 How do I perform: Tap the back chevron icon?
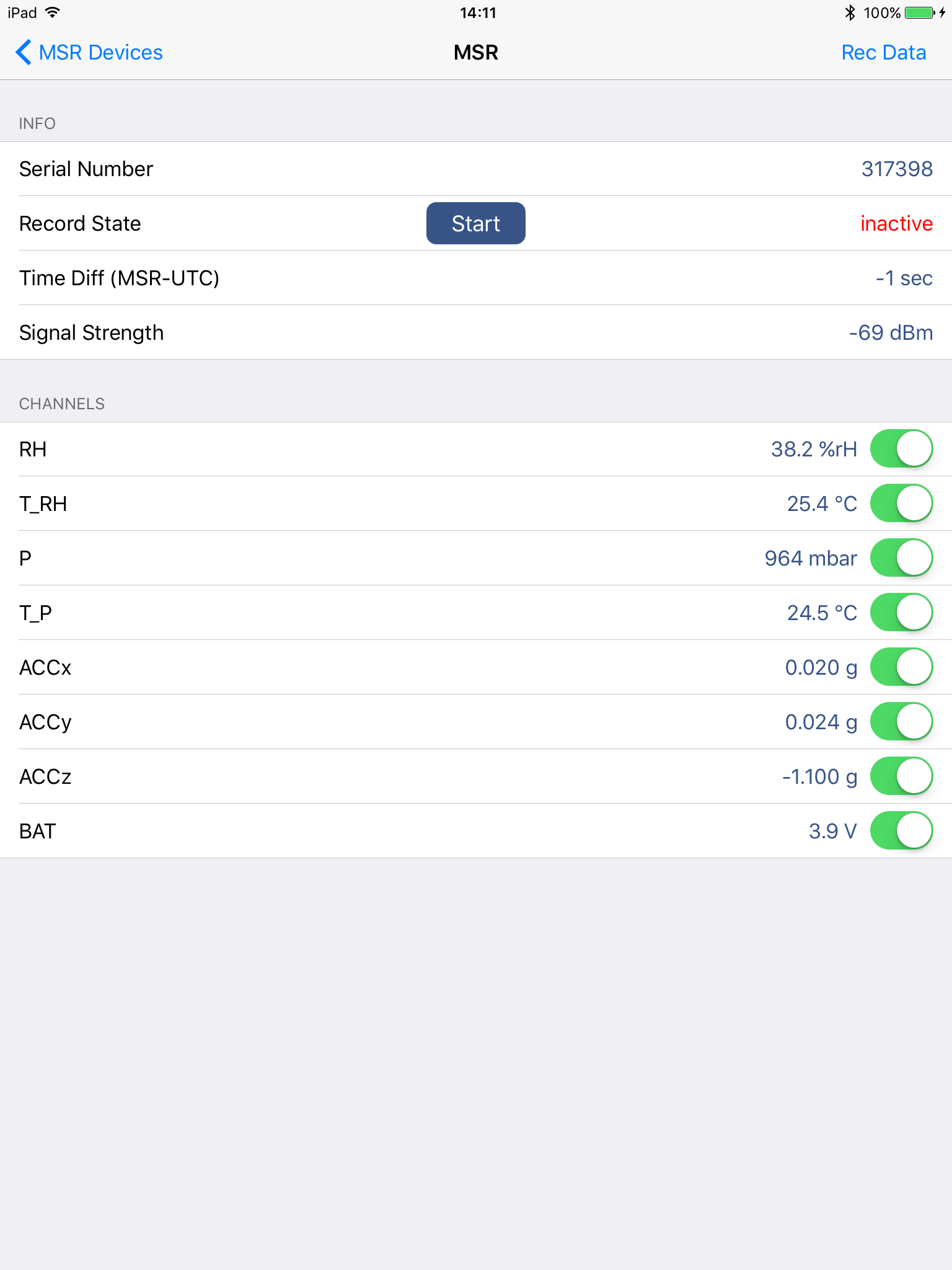coord(24,52)
